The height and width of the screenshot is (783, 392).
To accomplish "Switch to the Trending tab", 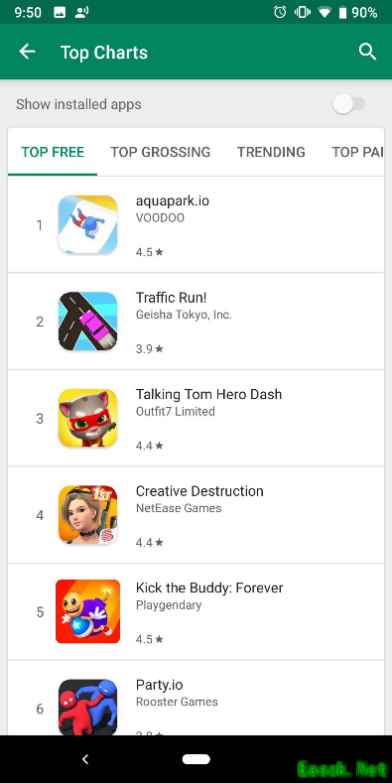I will [x=271, y=152].
